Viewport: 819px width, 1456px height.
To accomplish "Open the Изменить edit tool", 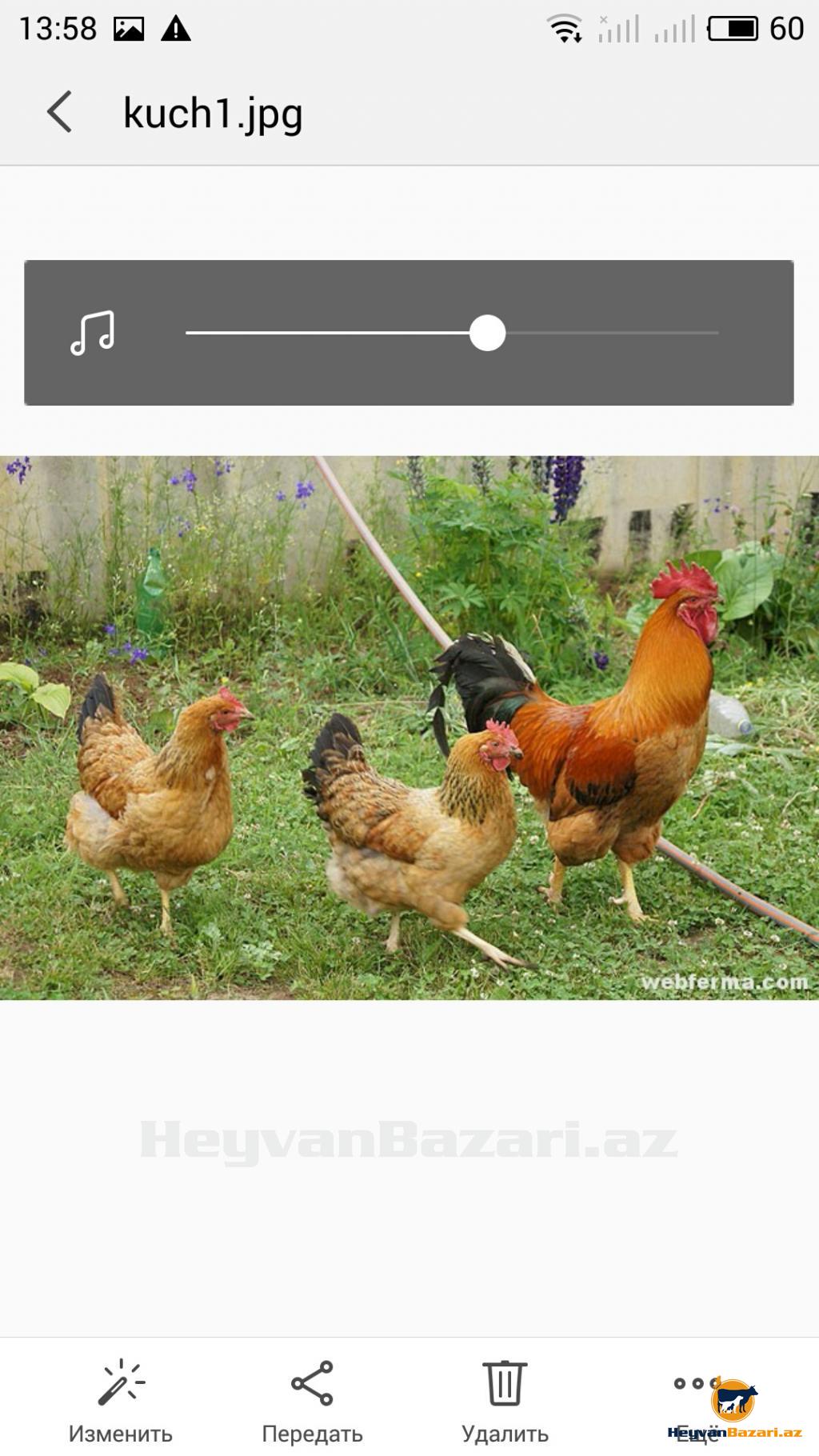I will [x=121, y=1402].
